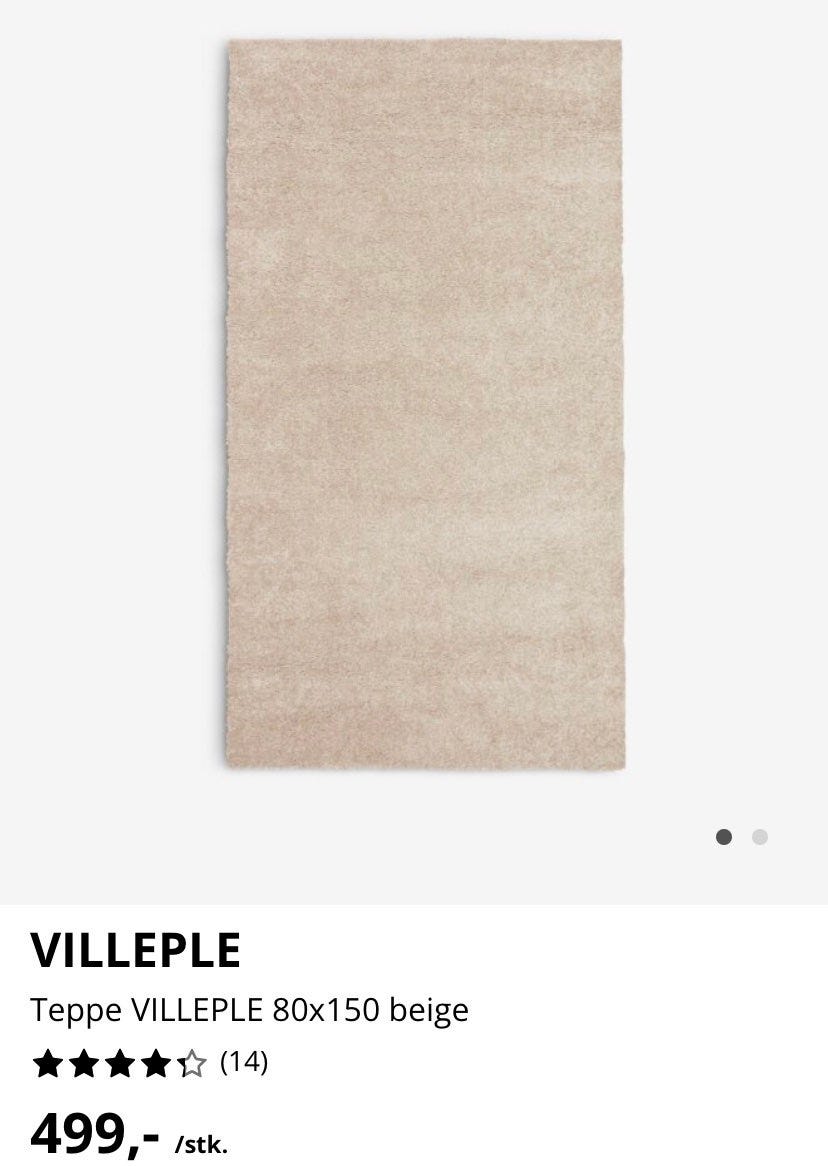Select the first star in the rating
The width and height of the screenshot is (828, 1166).
(47, 1064)
